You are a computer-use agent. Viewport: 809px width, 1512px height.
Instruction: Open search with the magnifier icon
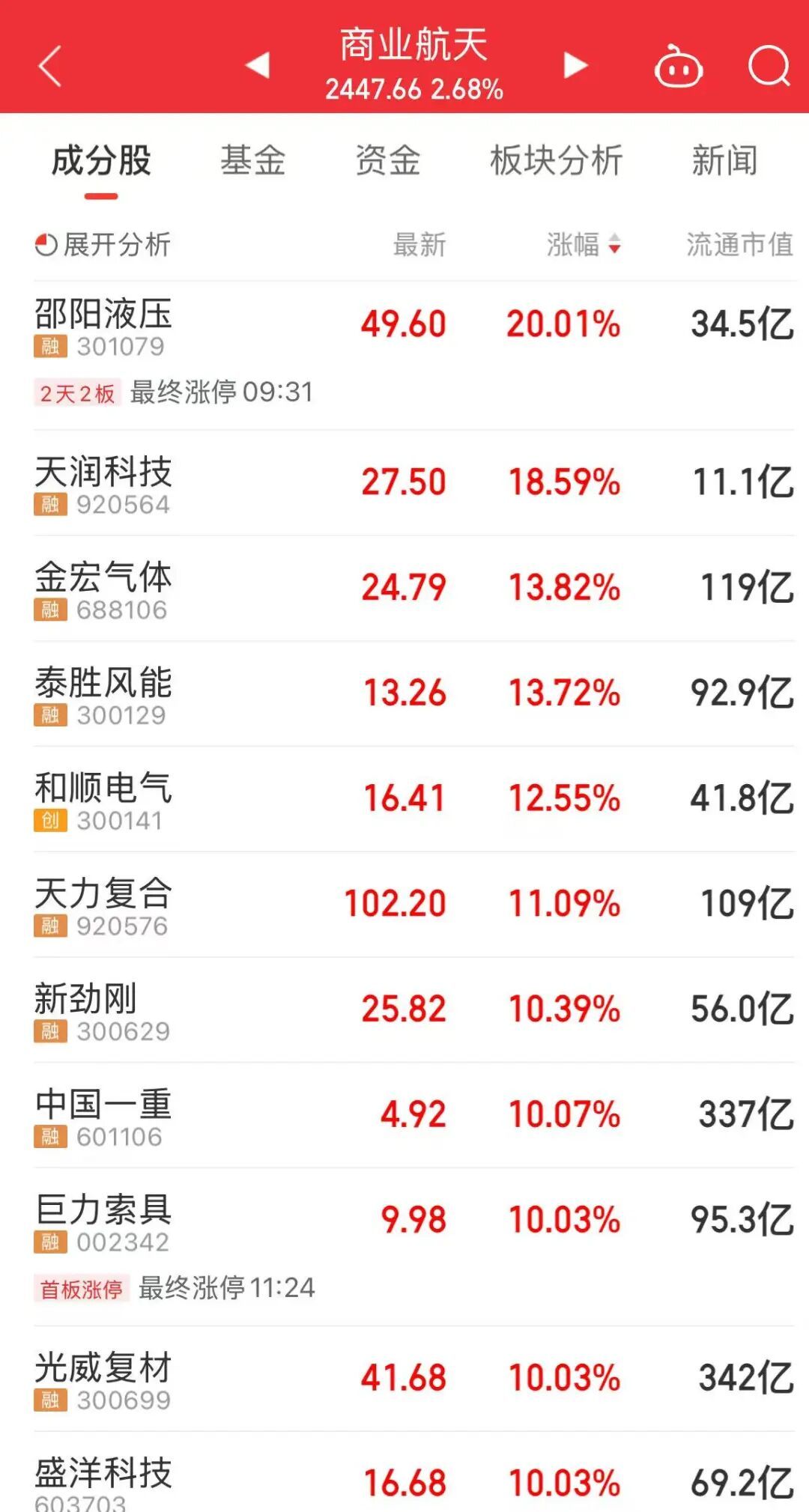click(769, 67)
